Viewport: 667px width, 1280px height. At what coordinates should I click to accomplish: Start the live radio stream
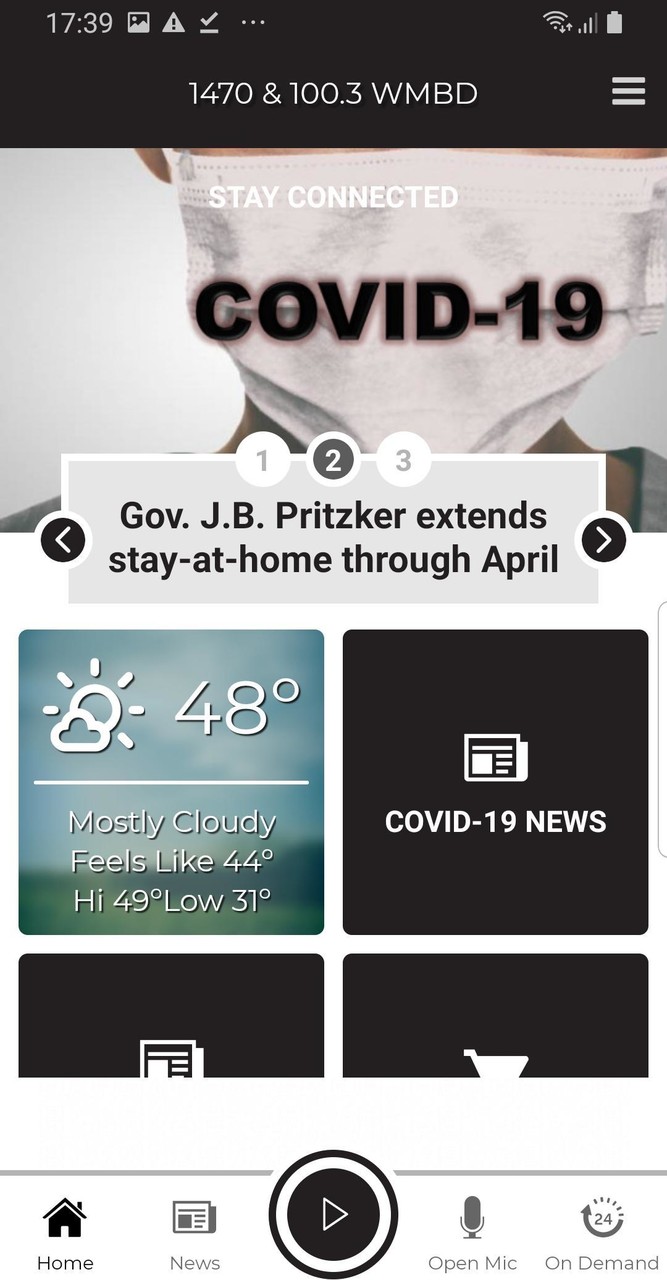333,1214
